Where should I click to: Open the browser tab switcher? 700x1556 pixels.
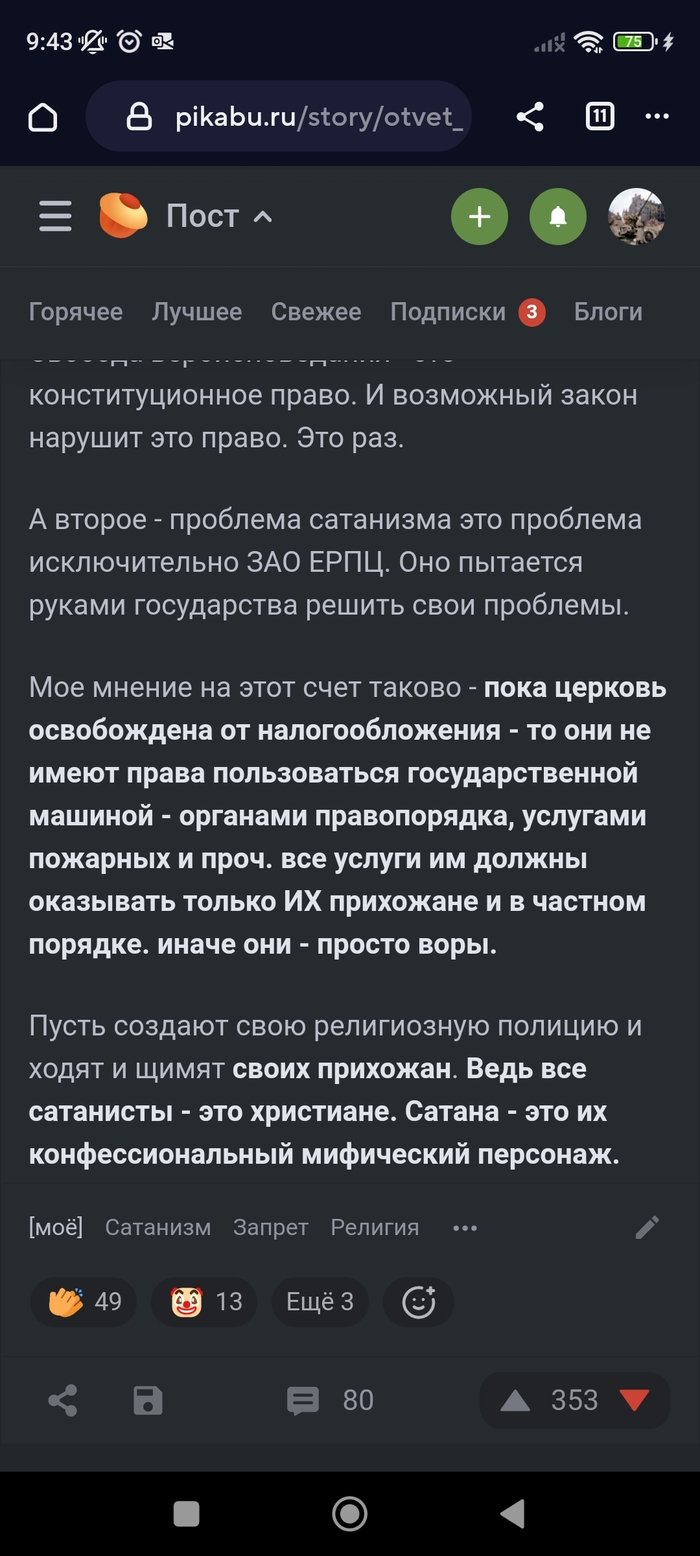coord(599,118)
